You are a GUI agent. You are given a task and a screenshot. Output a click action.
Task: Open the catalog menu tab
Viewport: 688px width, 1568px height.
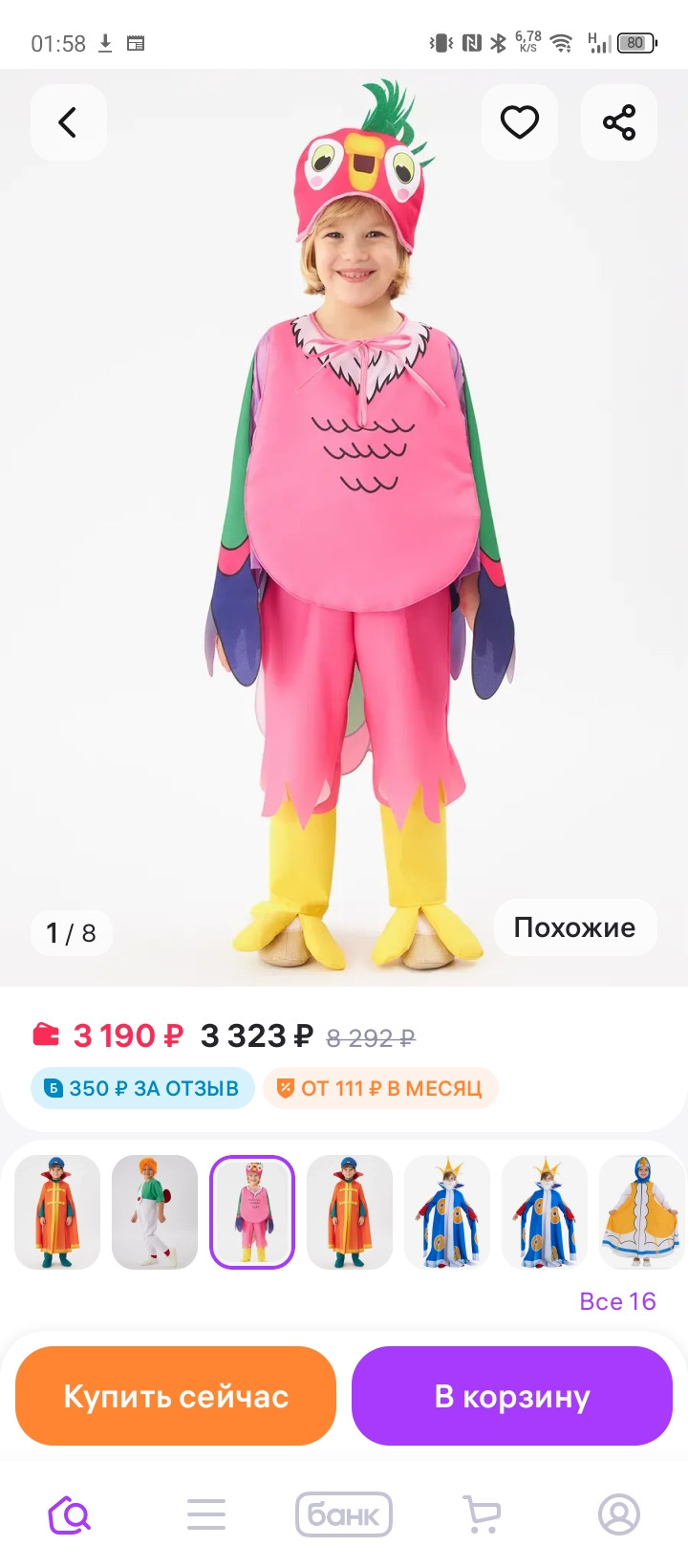[x=206, y=1514]
